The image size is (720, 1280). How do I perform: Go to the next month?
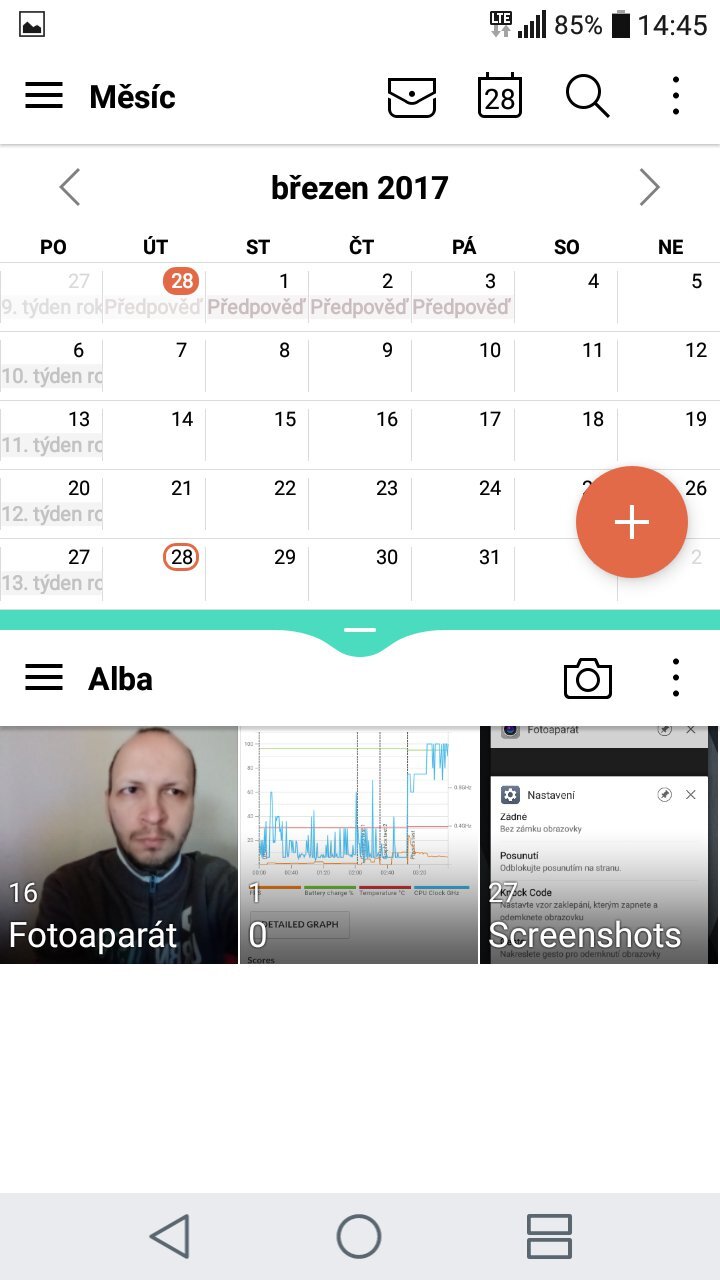pos(650,187)
